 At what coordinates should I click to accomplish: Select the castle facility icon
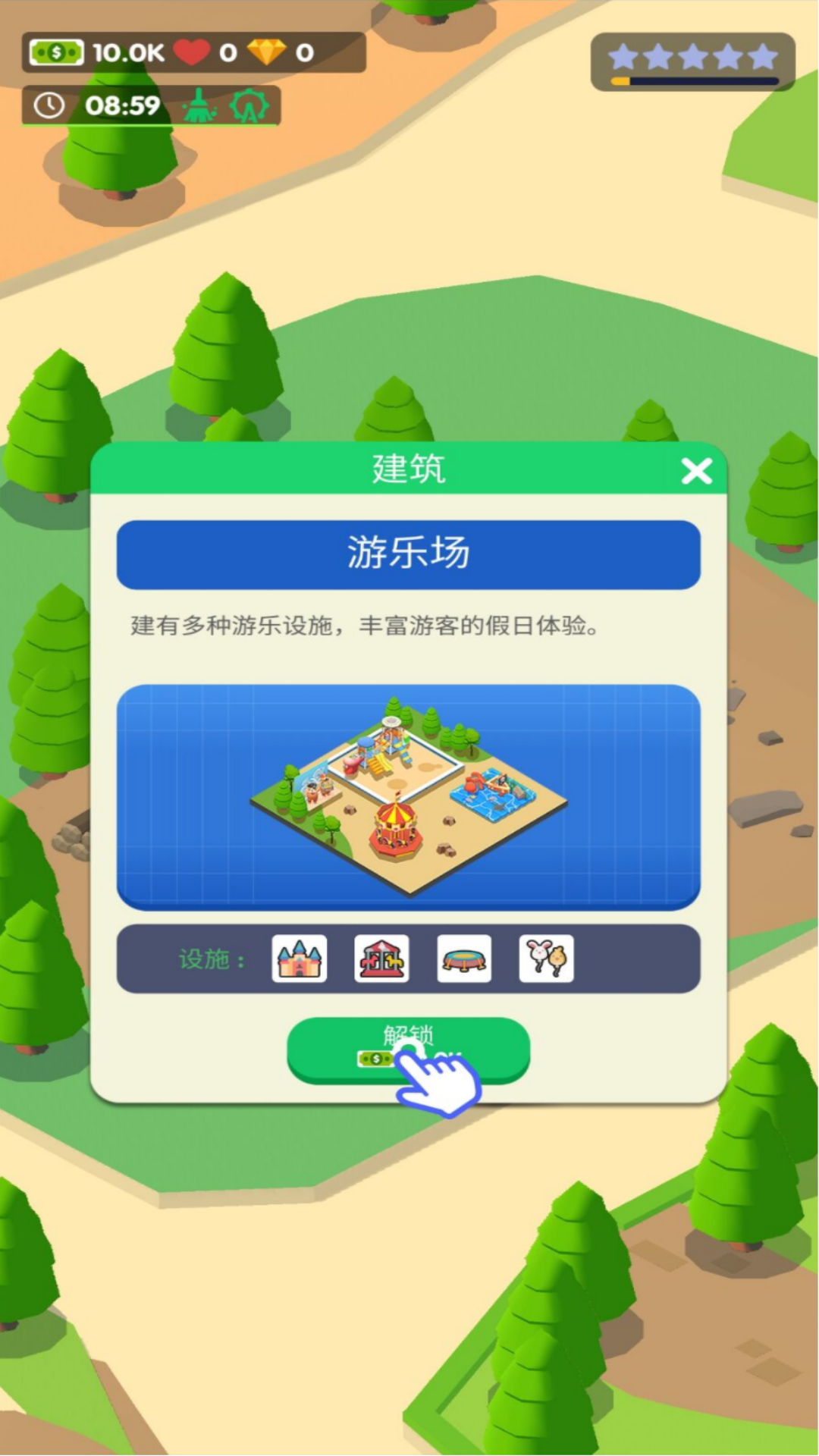pos(300,959)
